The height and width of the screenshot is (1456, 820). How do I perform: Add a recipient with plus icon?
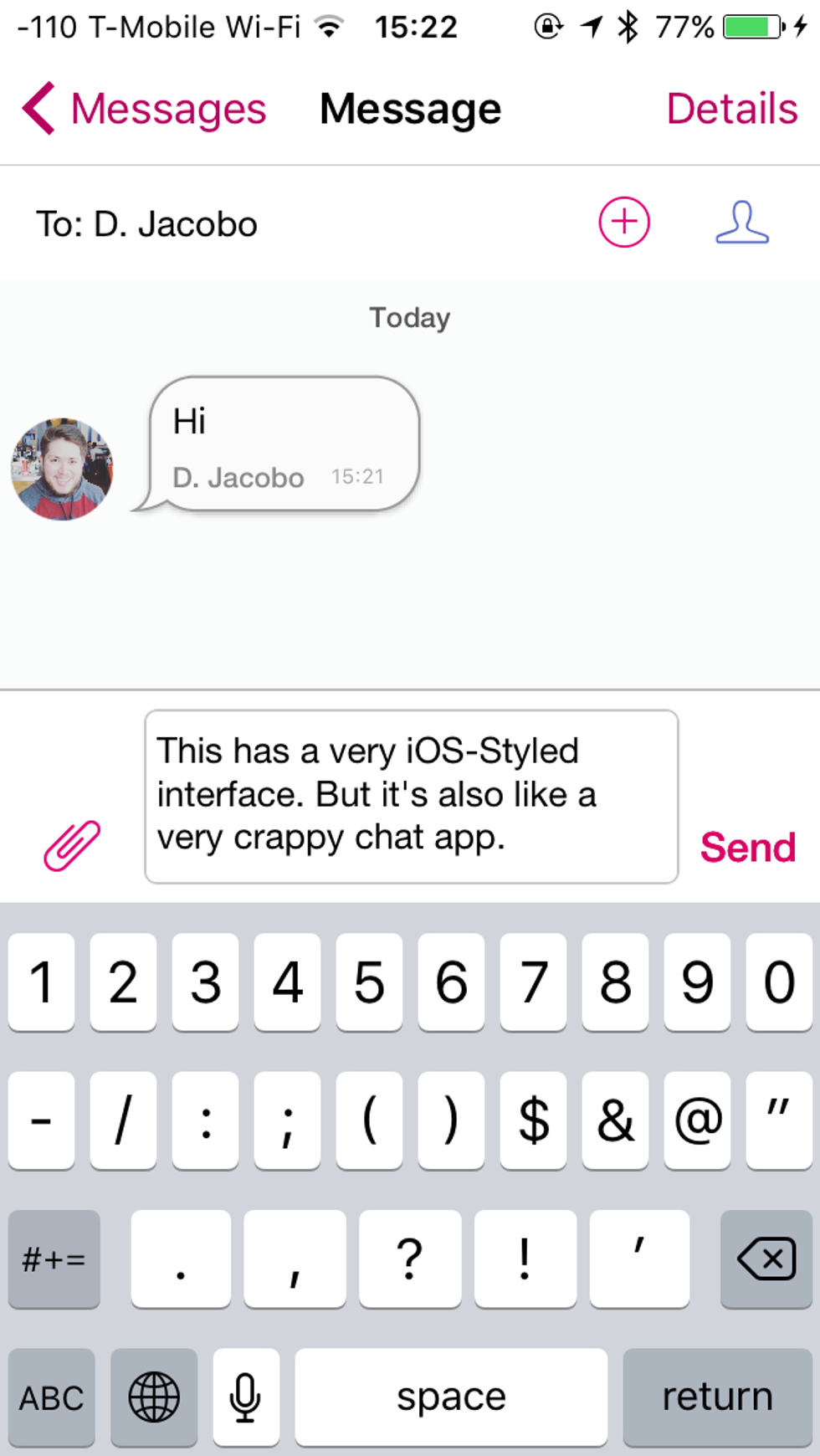624,223
